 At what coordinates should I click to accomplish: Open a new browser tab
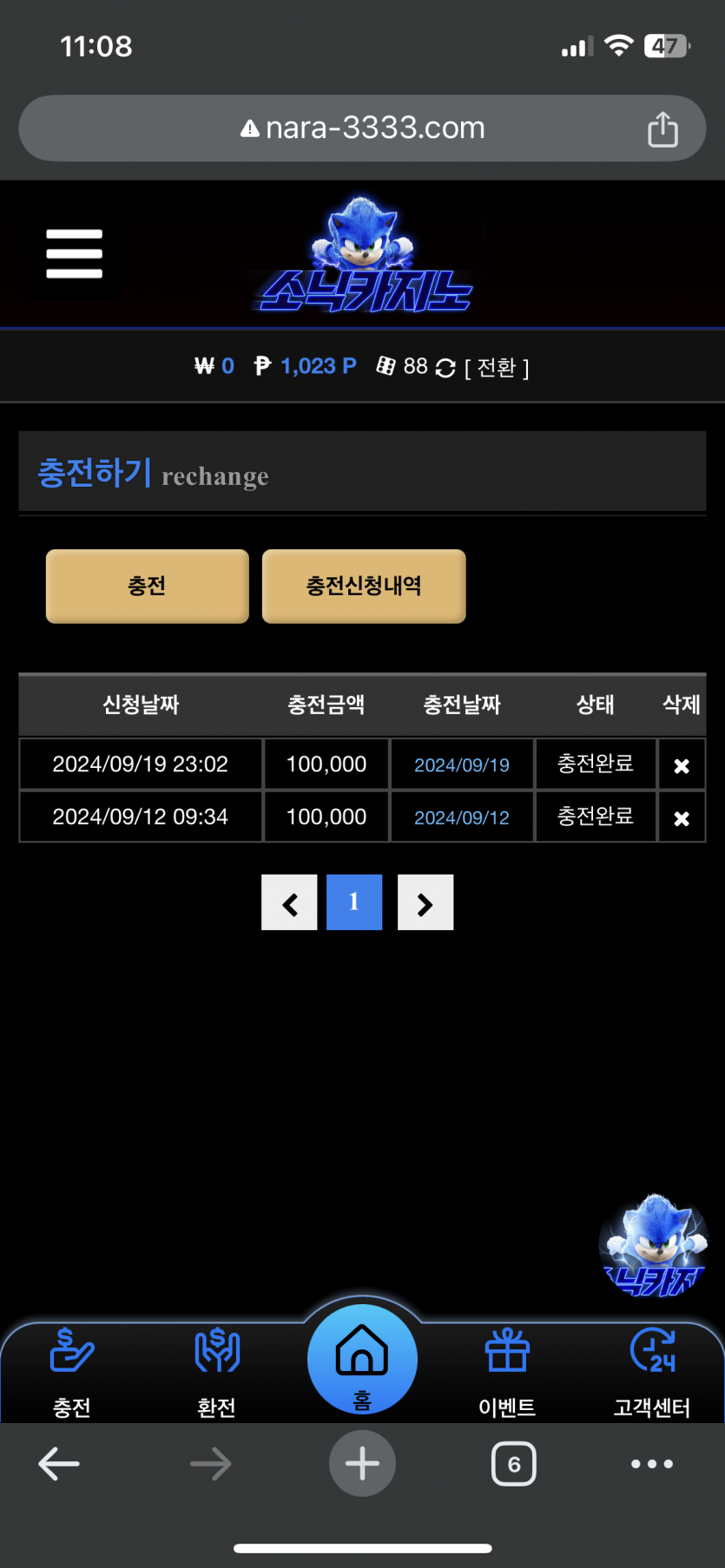(362, 1464)
